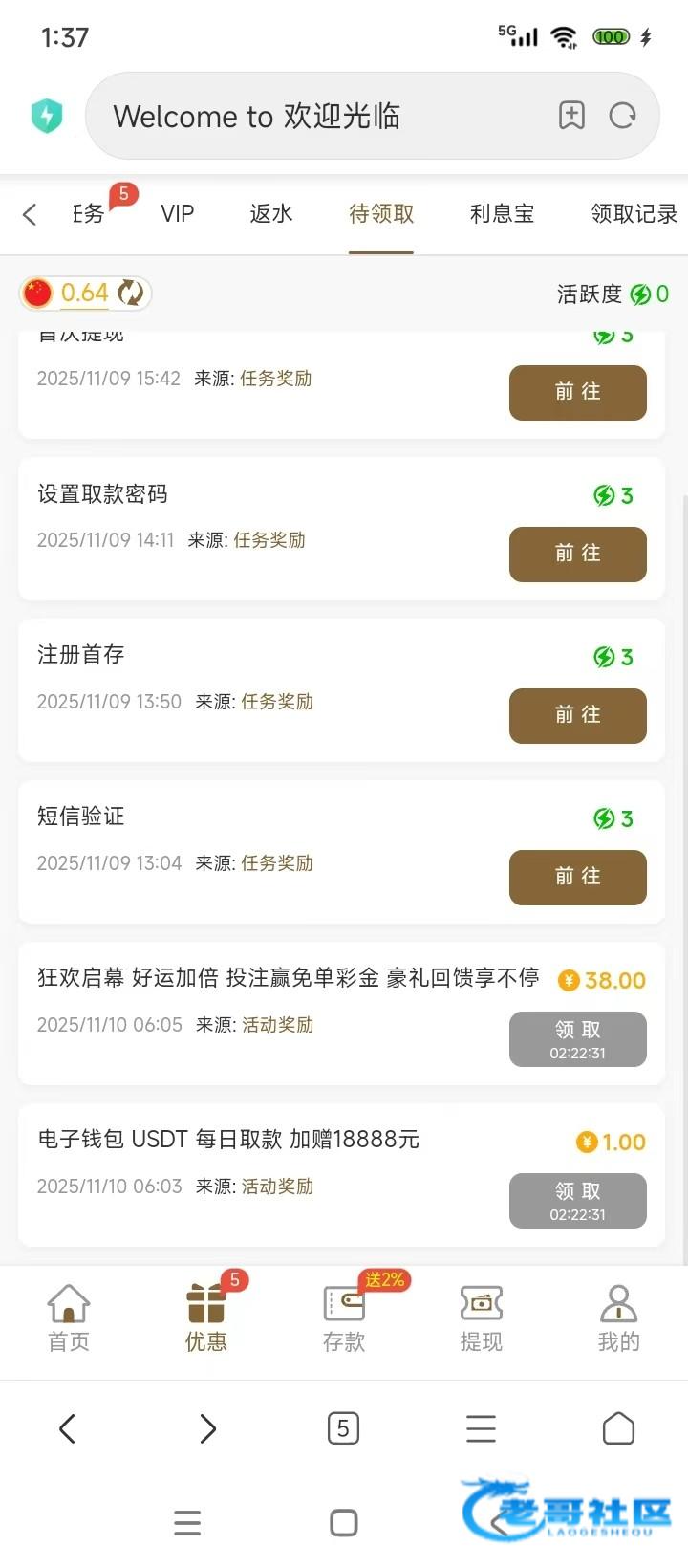
Task: Go back using the top arrow
Action: (30, 214)
